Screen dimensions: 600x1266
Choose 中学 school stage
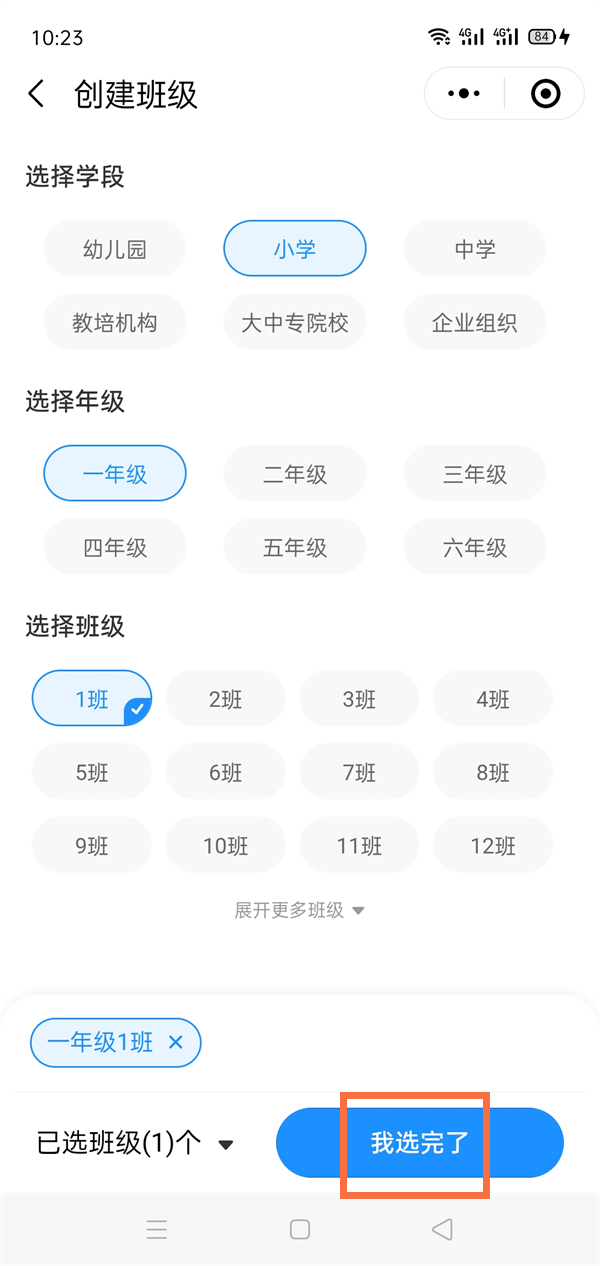point(475,249)
